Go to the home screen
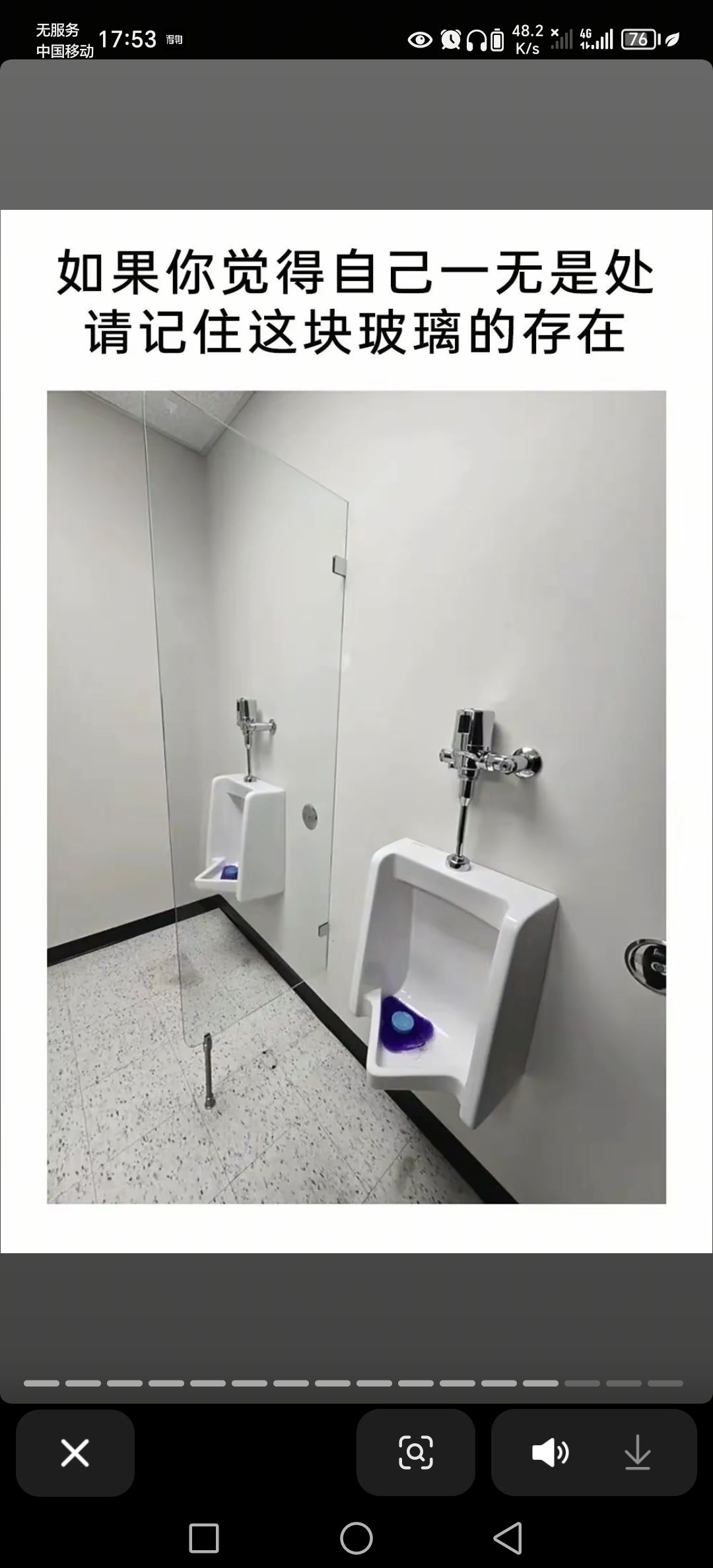 (356, 1538)
